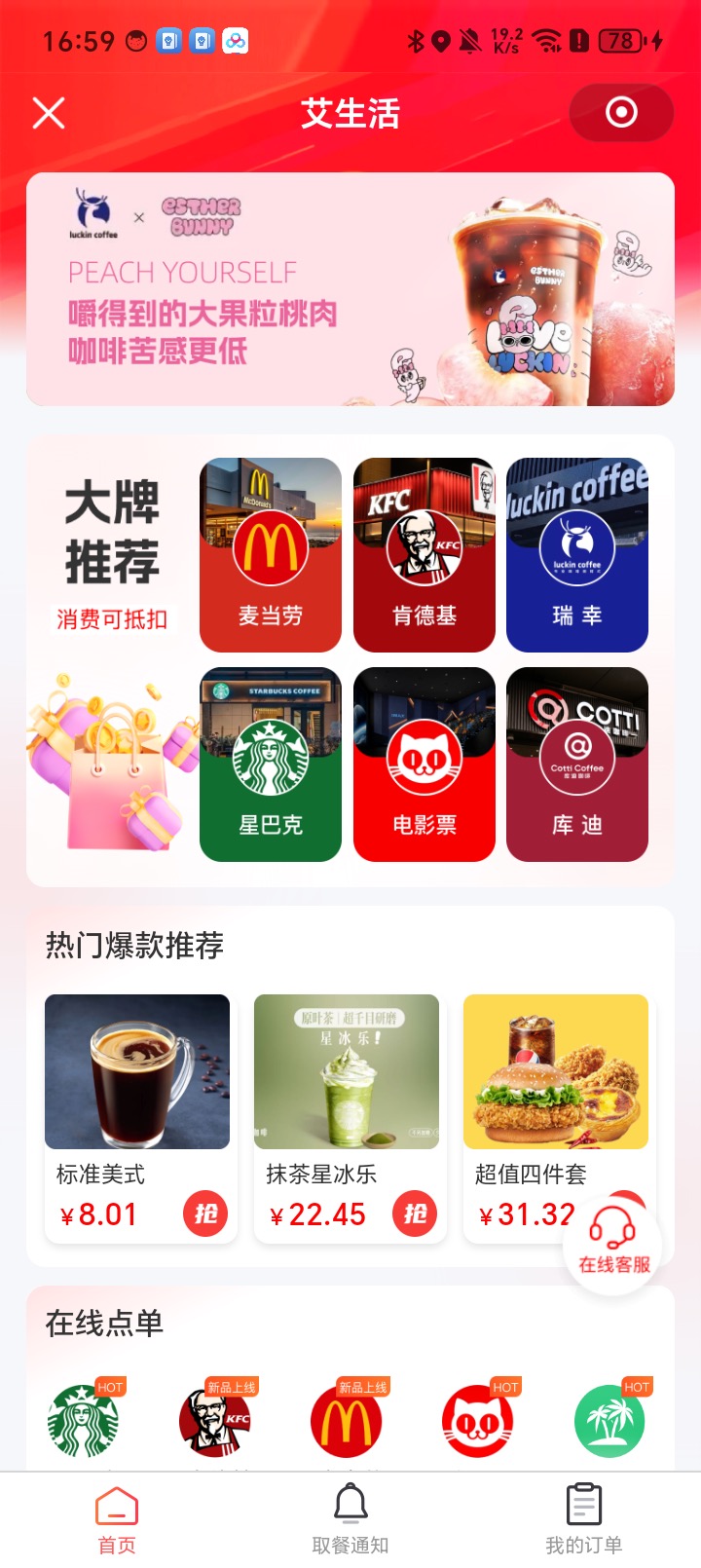Open the 瑞幸 brand tile
Screen dimensions: 701x1568
point(577,555)
